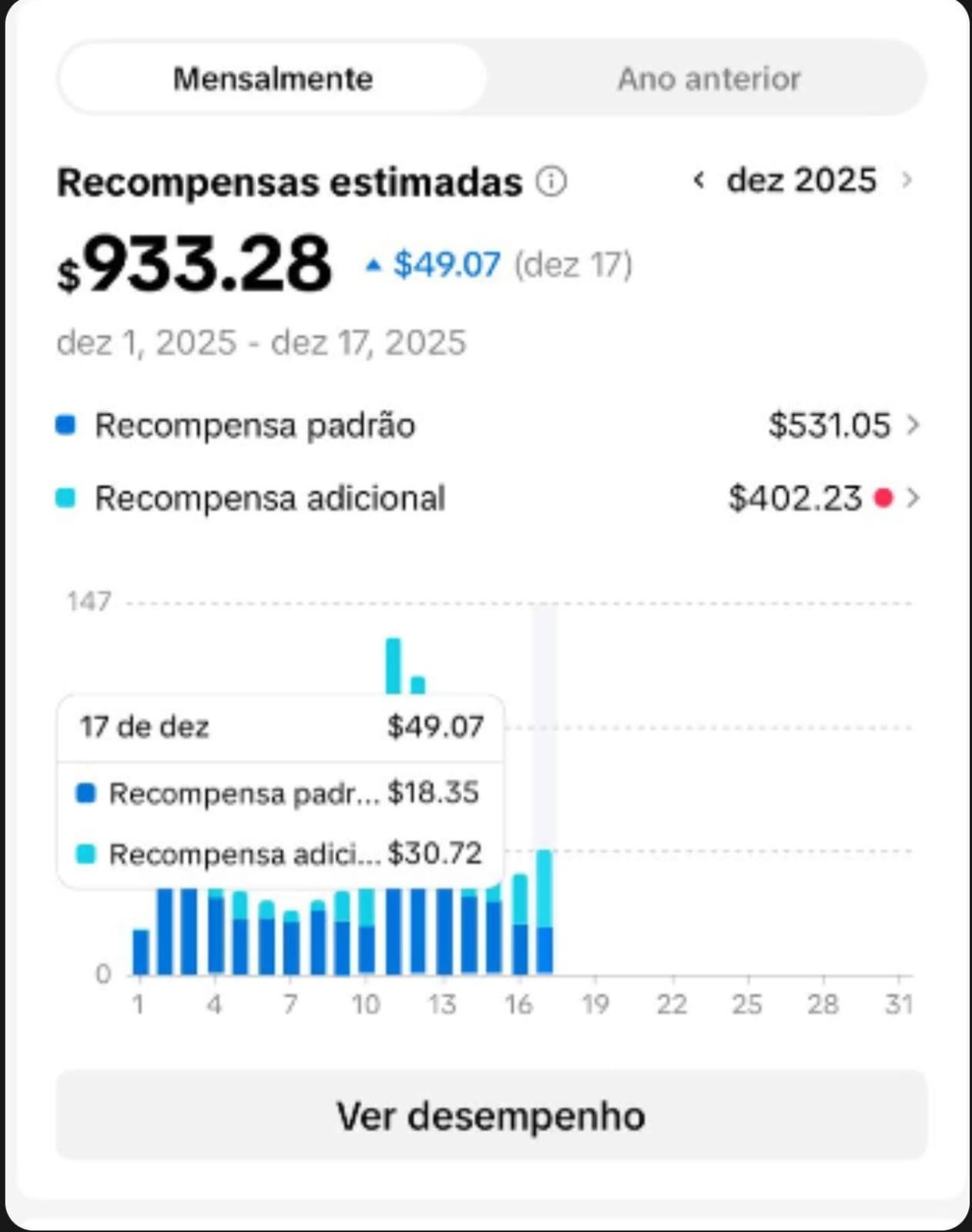The width and height of the screenshot is (972, 1232).
Task: Go to next month using right chevron
Action: [906, 180]
